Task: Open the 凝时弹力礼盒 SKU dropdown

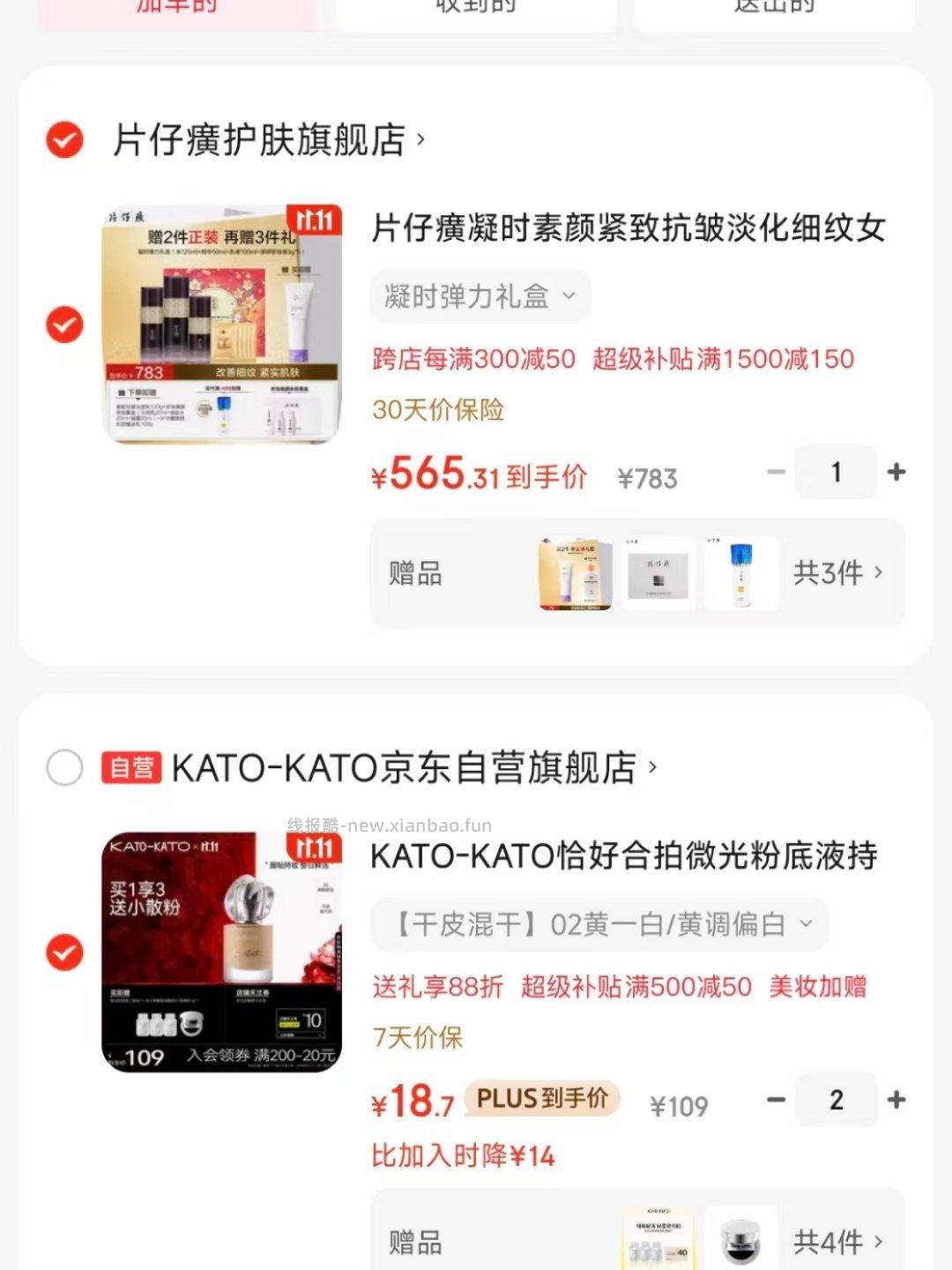Action: point(480,296)
